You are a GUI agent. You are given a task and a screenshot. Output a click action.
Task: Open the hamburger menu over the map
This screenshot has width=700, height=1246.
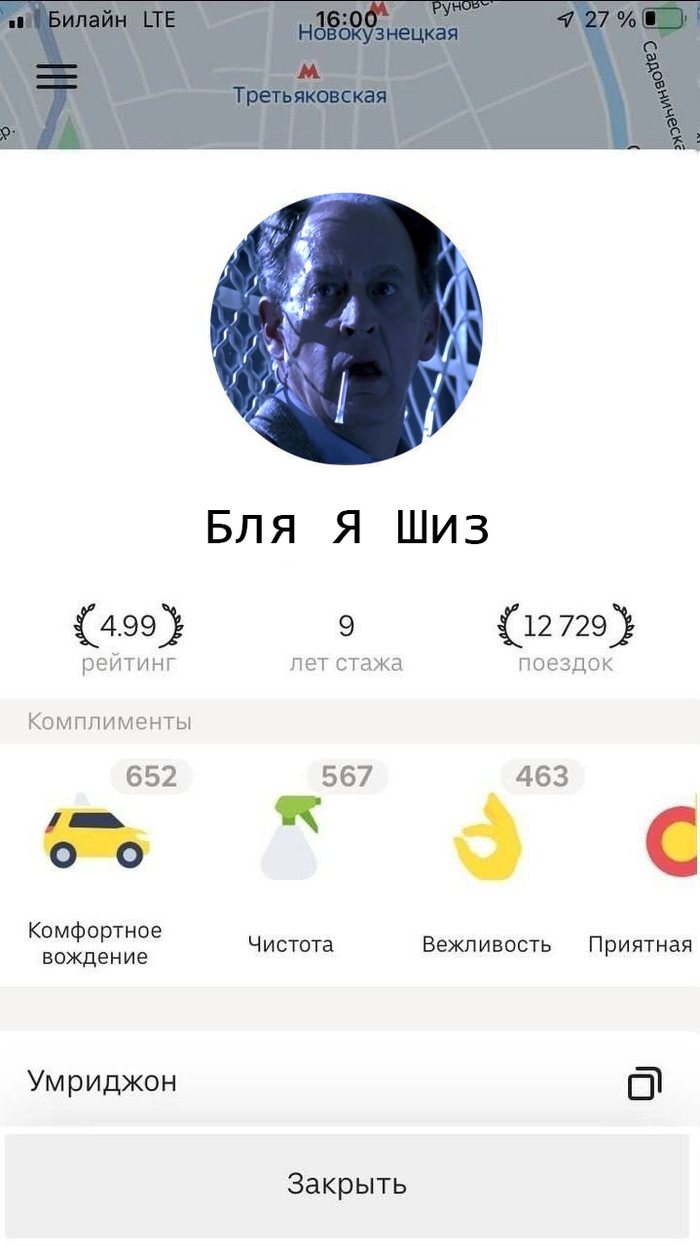click(56, 77)
